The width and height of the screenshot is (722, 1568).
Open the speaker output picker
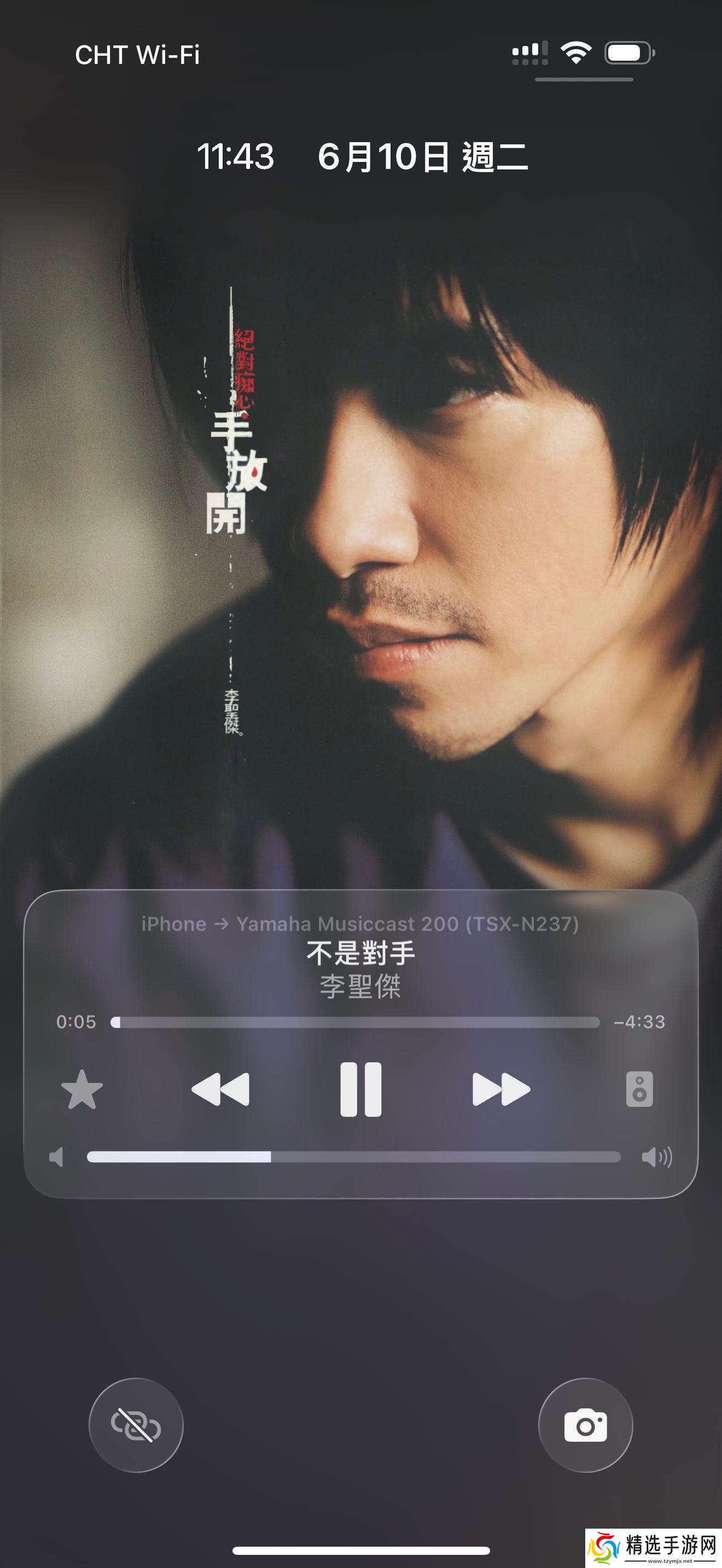point(639,1089)
